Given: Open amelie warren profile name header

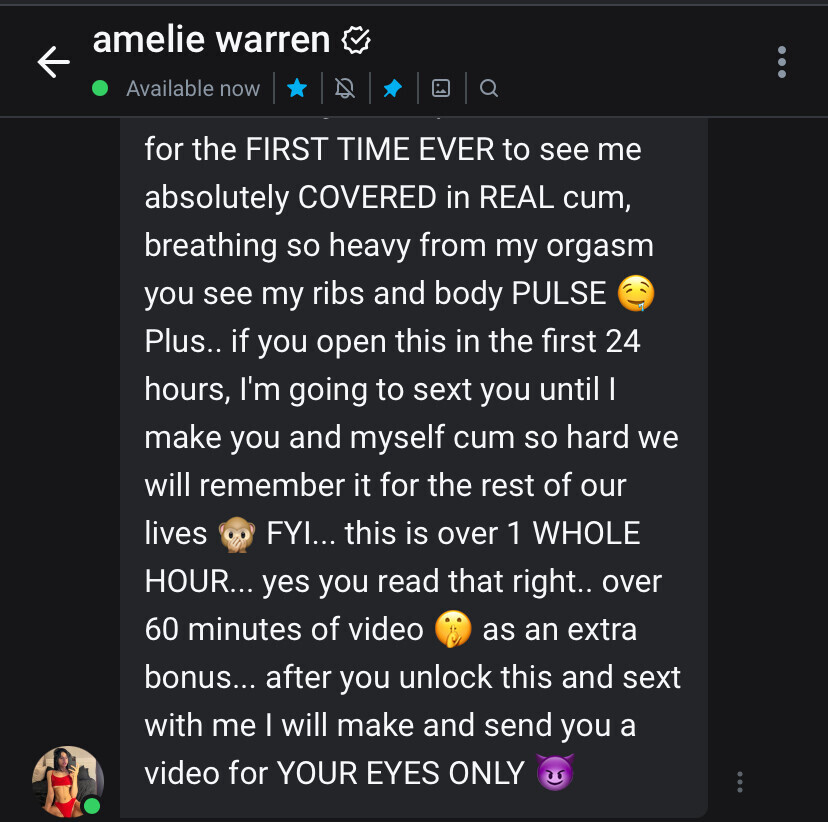Looking at the screenshot, I should (211, 40).
